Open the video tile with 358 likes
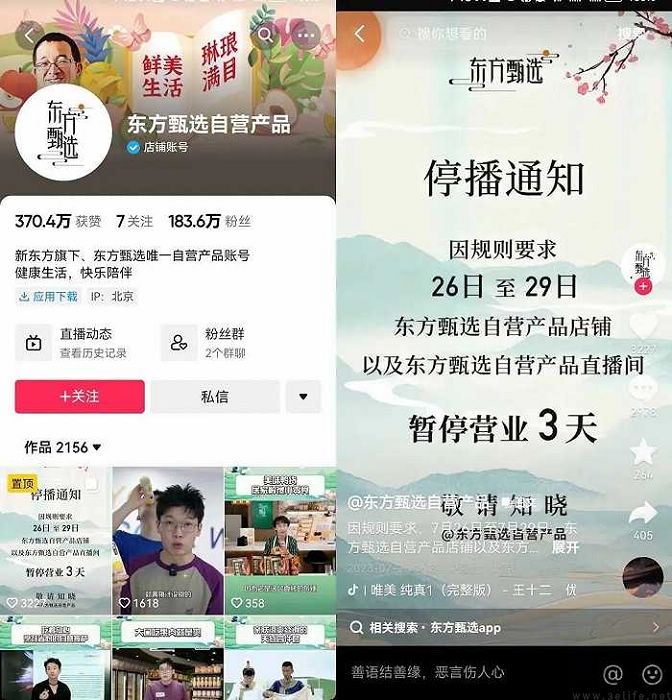Screen dimensions: 672x700 click(x=279, y=540)
